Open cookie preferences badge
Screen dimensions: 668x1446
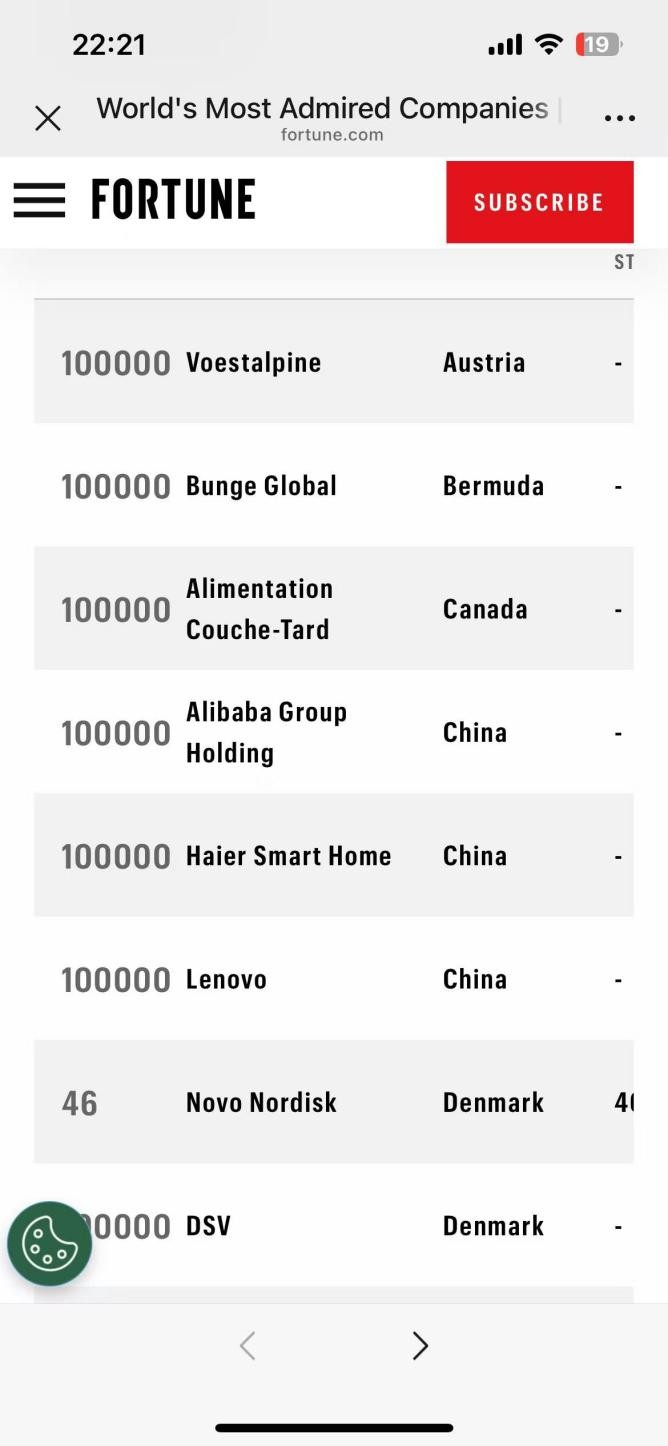tap(49, 1243)
